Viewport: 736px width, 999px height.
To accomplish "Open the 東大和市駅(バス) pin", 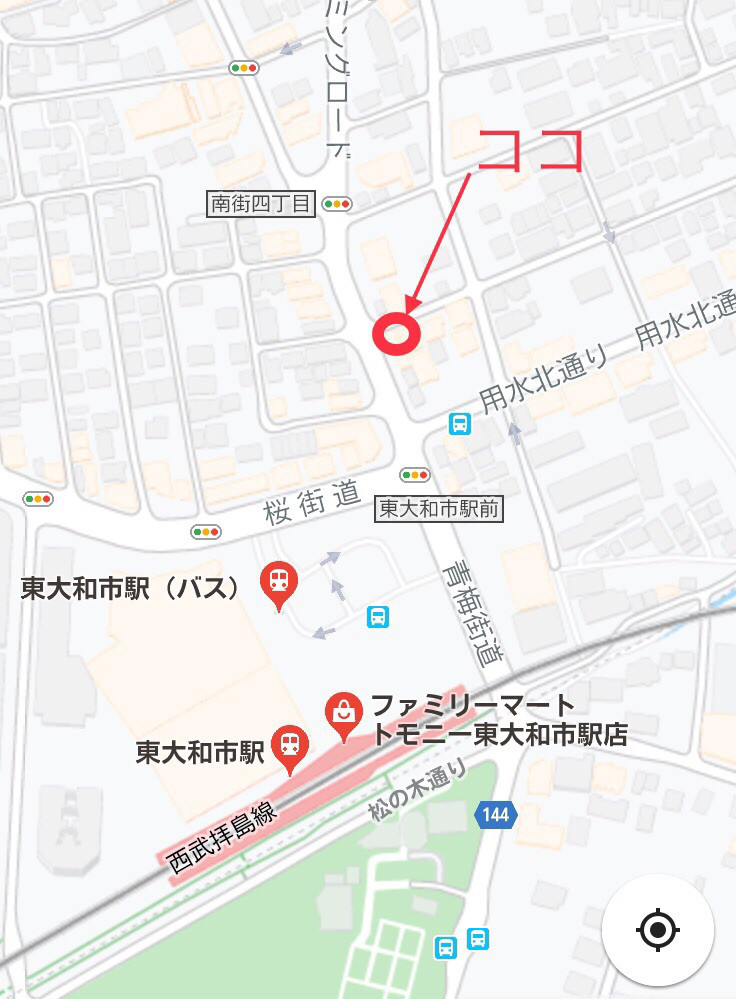I will 277,585.
